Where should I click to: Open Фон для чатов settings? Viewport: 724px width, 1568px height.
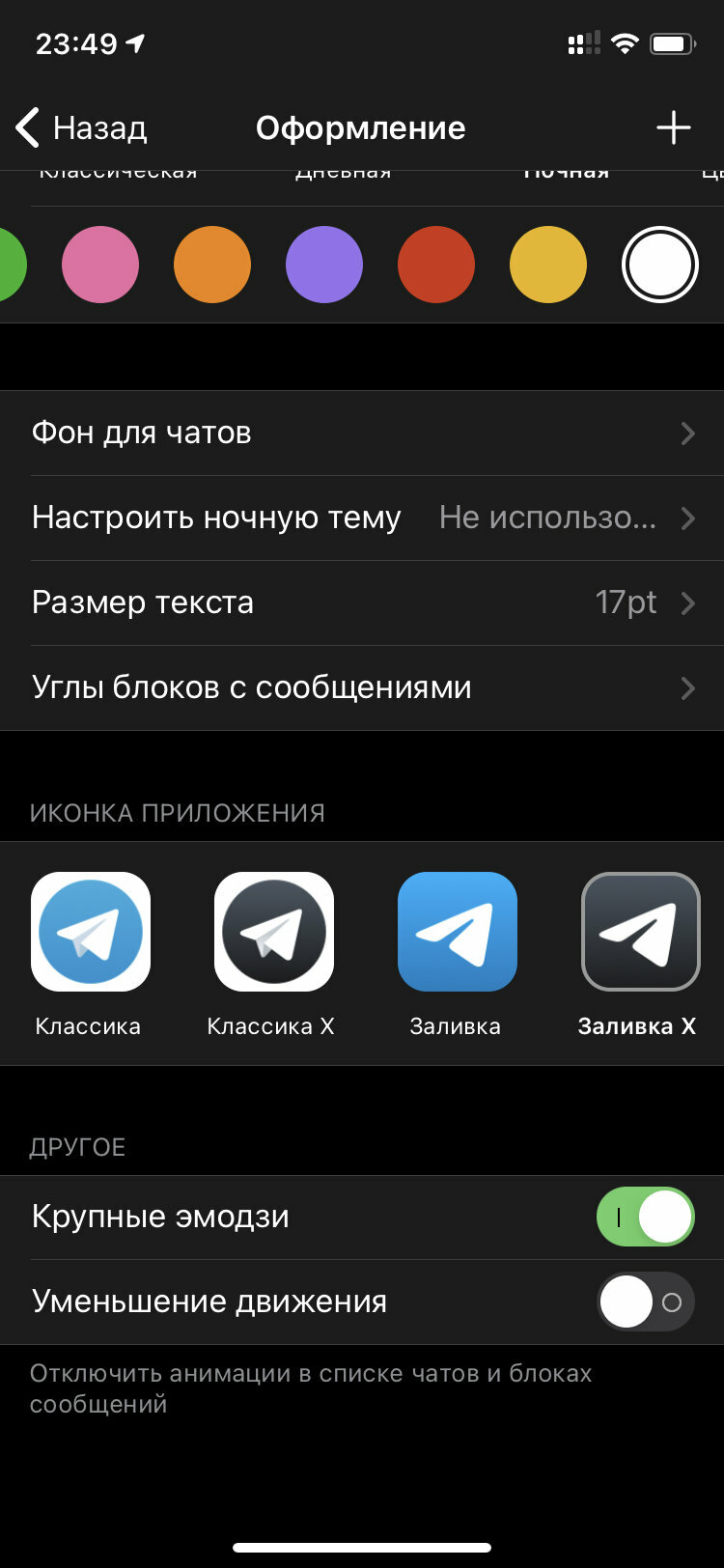362,434
